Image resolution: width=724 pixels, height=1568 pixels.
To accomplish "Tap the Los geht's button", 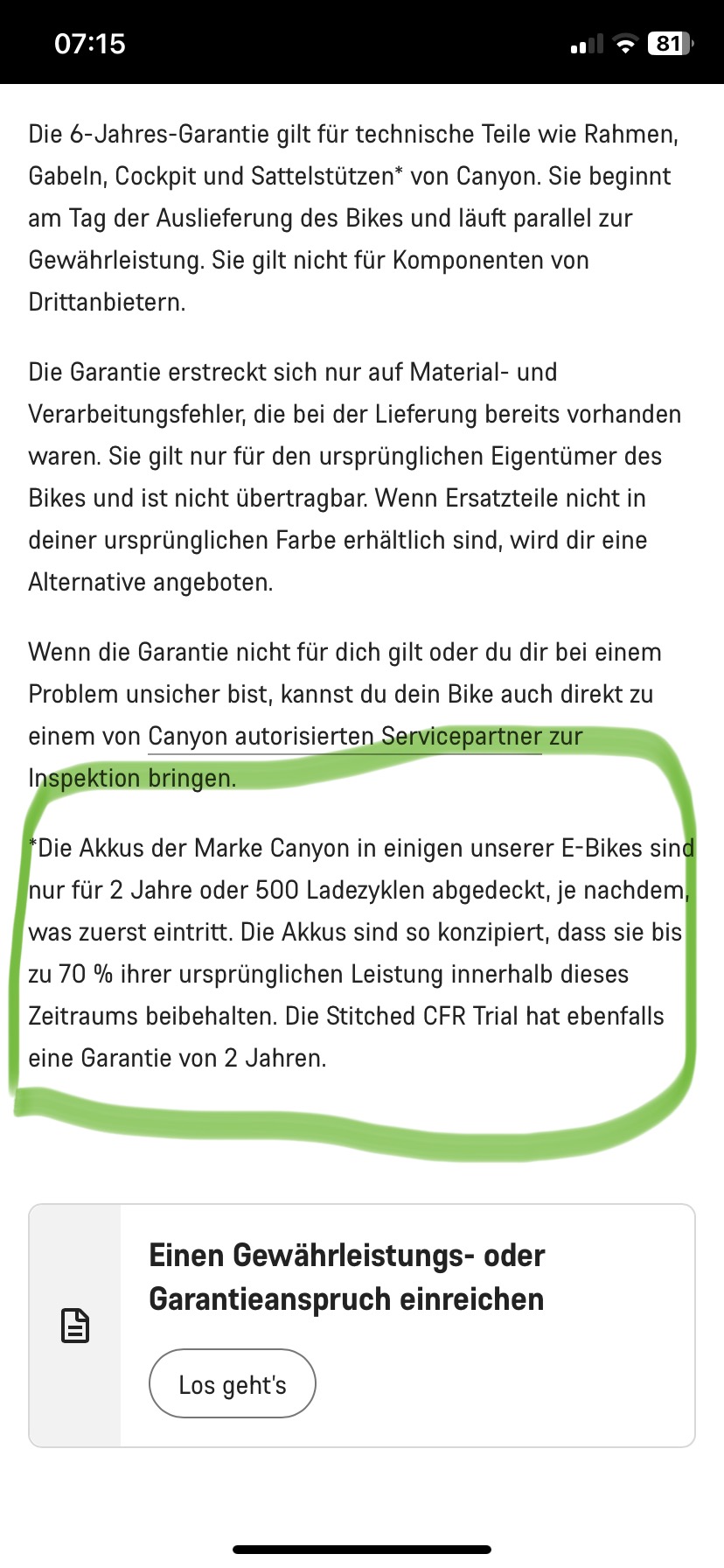I will point(233,1384).
